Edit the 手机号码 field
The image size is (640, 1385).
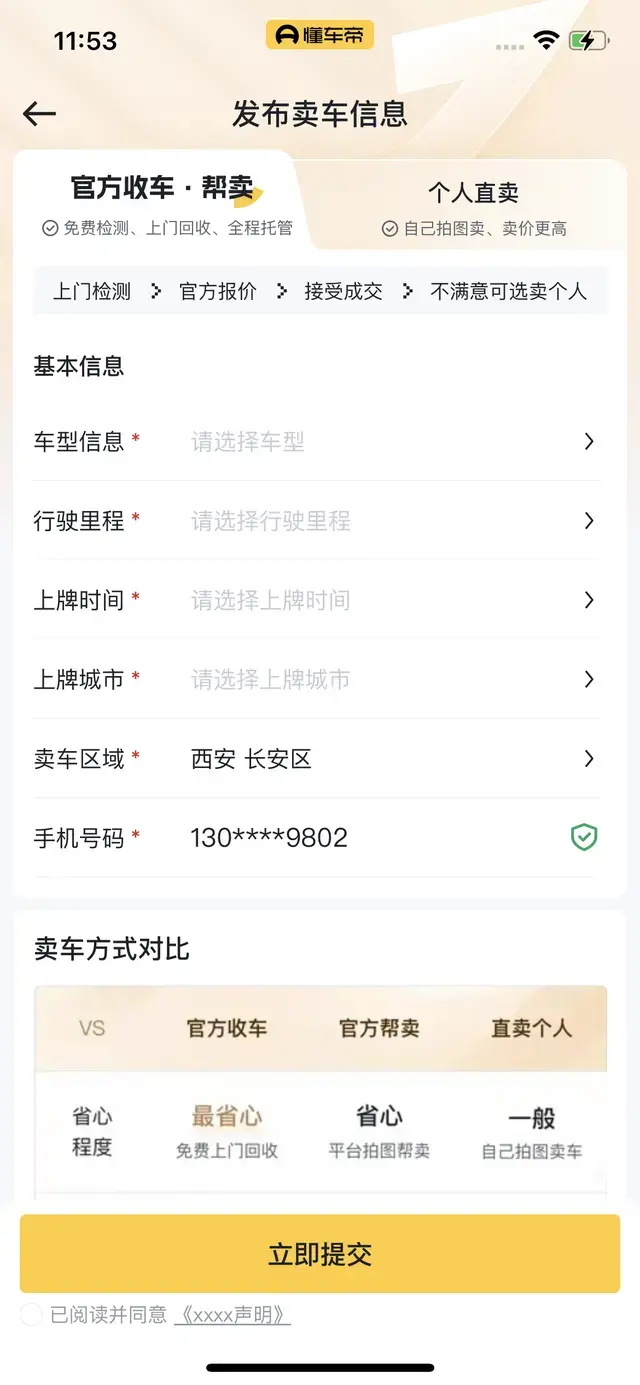(x=316, y=838)
